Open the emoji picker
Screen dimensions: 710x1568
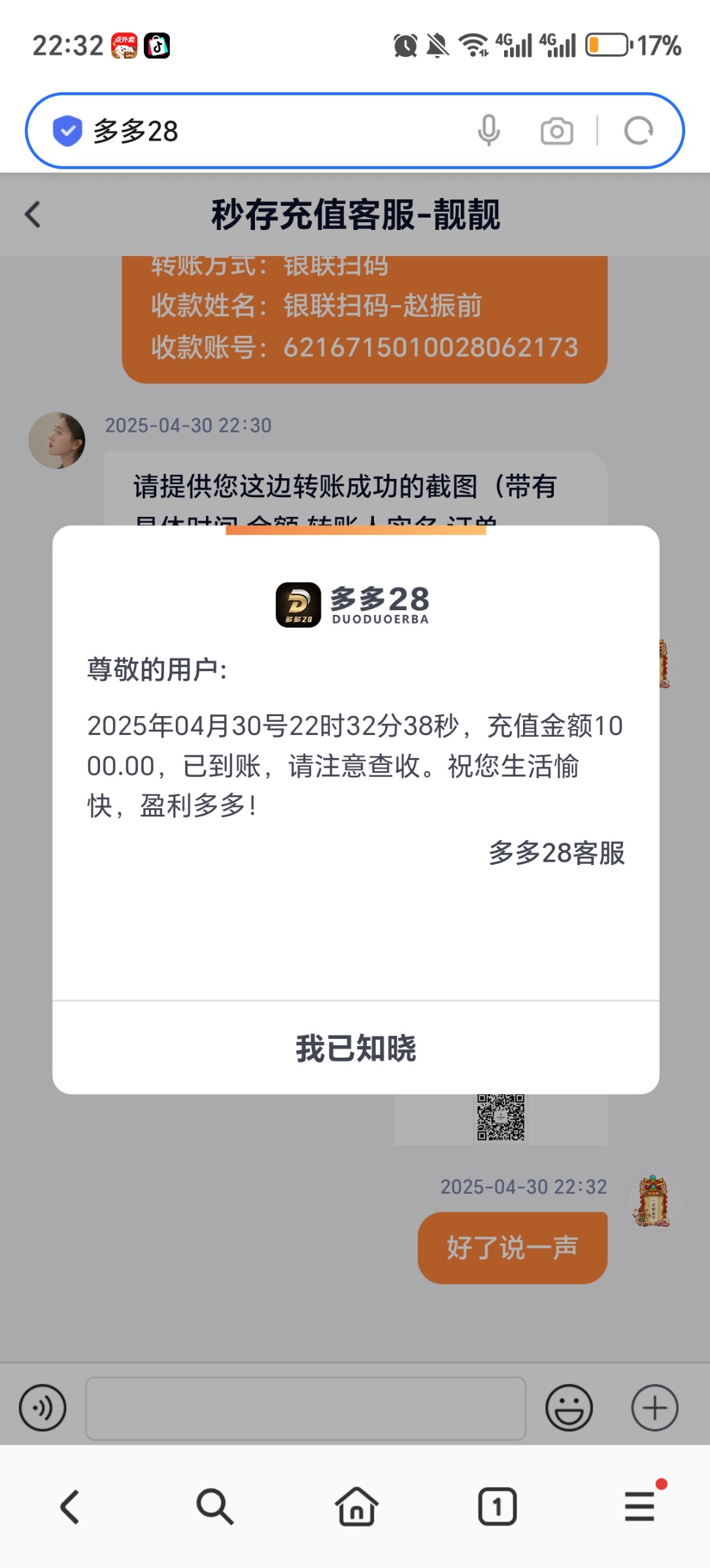click(569, 1408)
